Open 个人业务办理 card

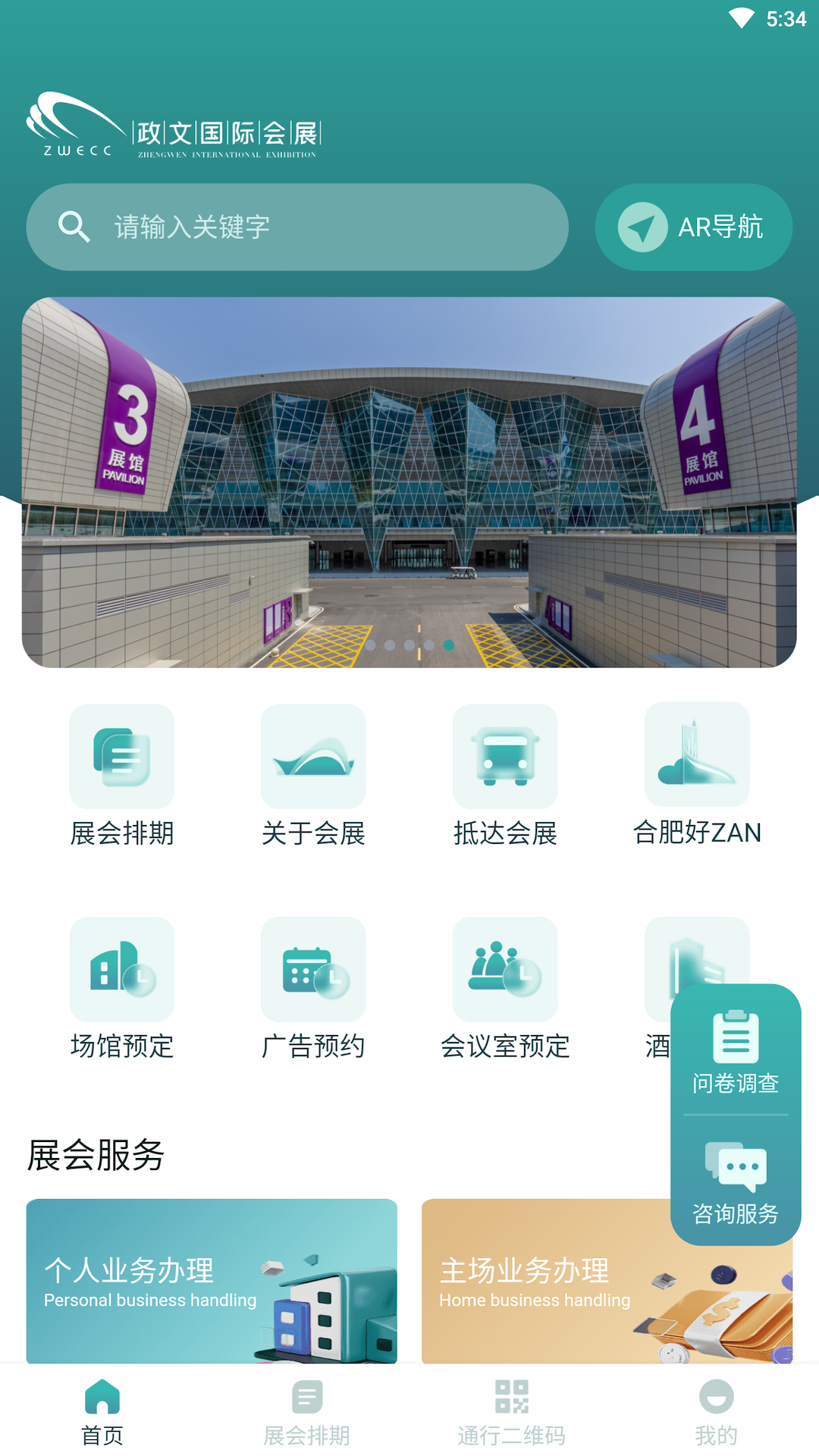tap(212, 1282)
